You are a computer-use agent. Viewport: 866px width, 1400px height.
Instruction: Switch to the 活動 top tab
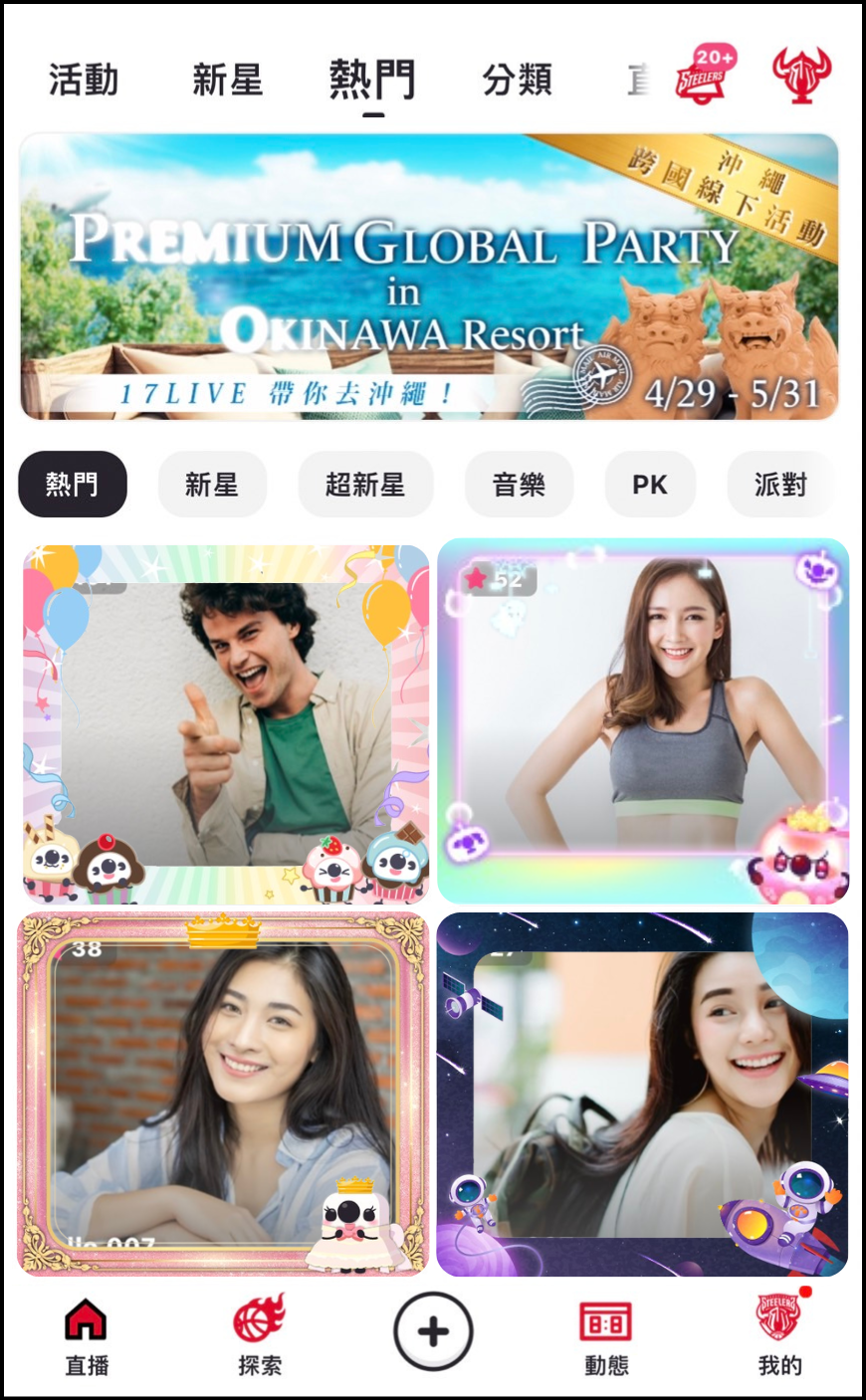84,80
